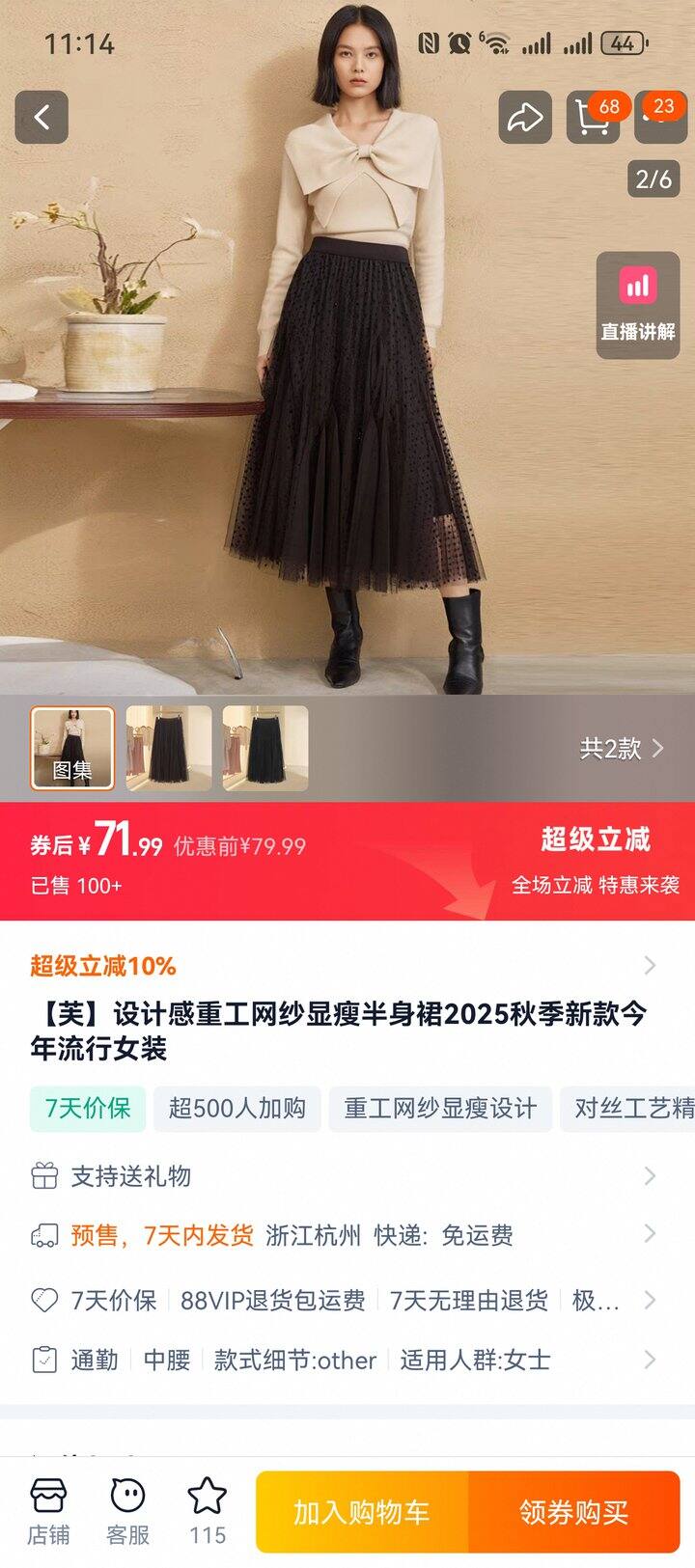695x1568 pixels.
Task: Open 直播讲解 live explanation
Action: pos(637,305)
